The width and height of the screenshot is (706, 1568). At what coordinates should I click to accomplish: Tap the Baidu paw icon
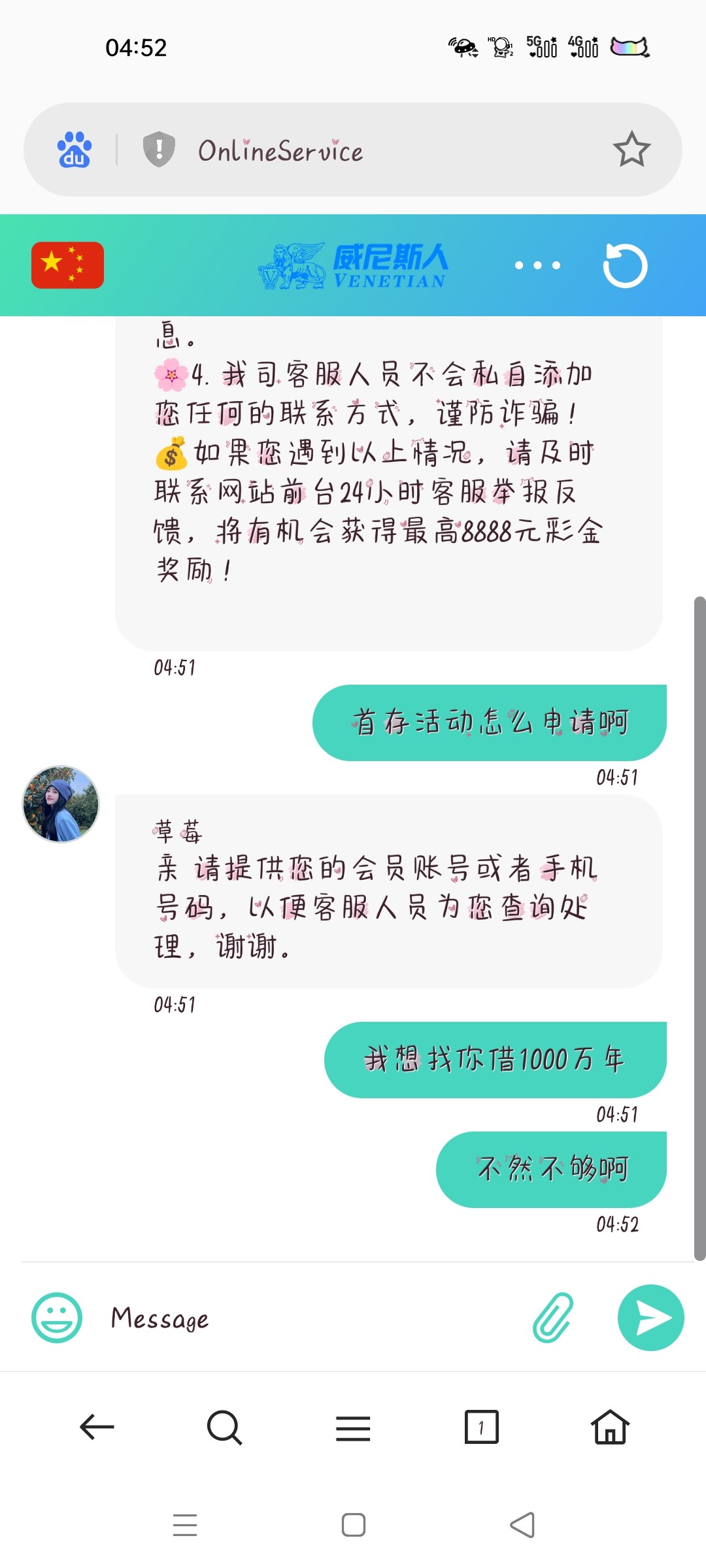[75, 150]
